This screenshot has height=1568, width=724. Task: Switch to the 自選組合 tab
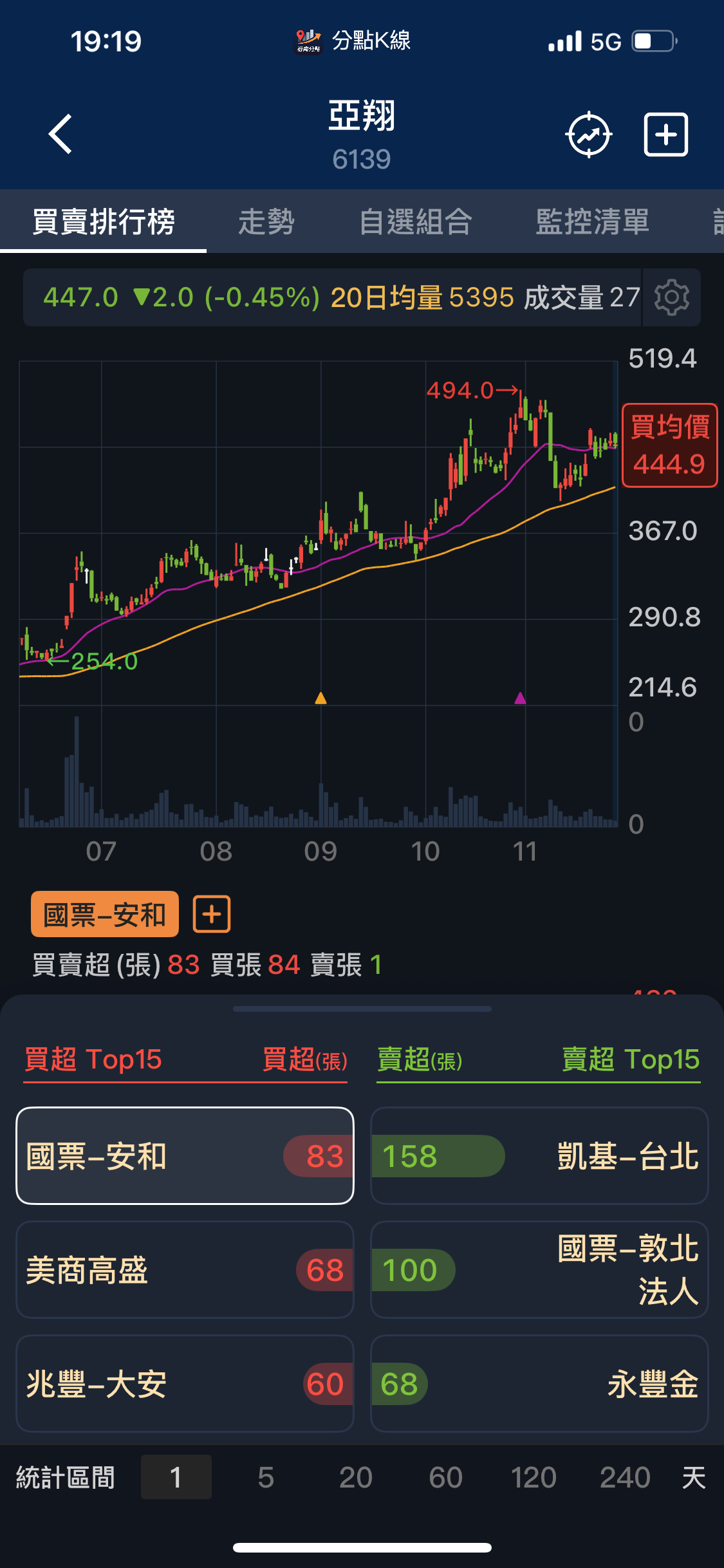416,222
